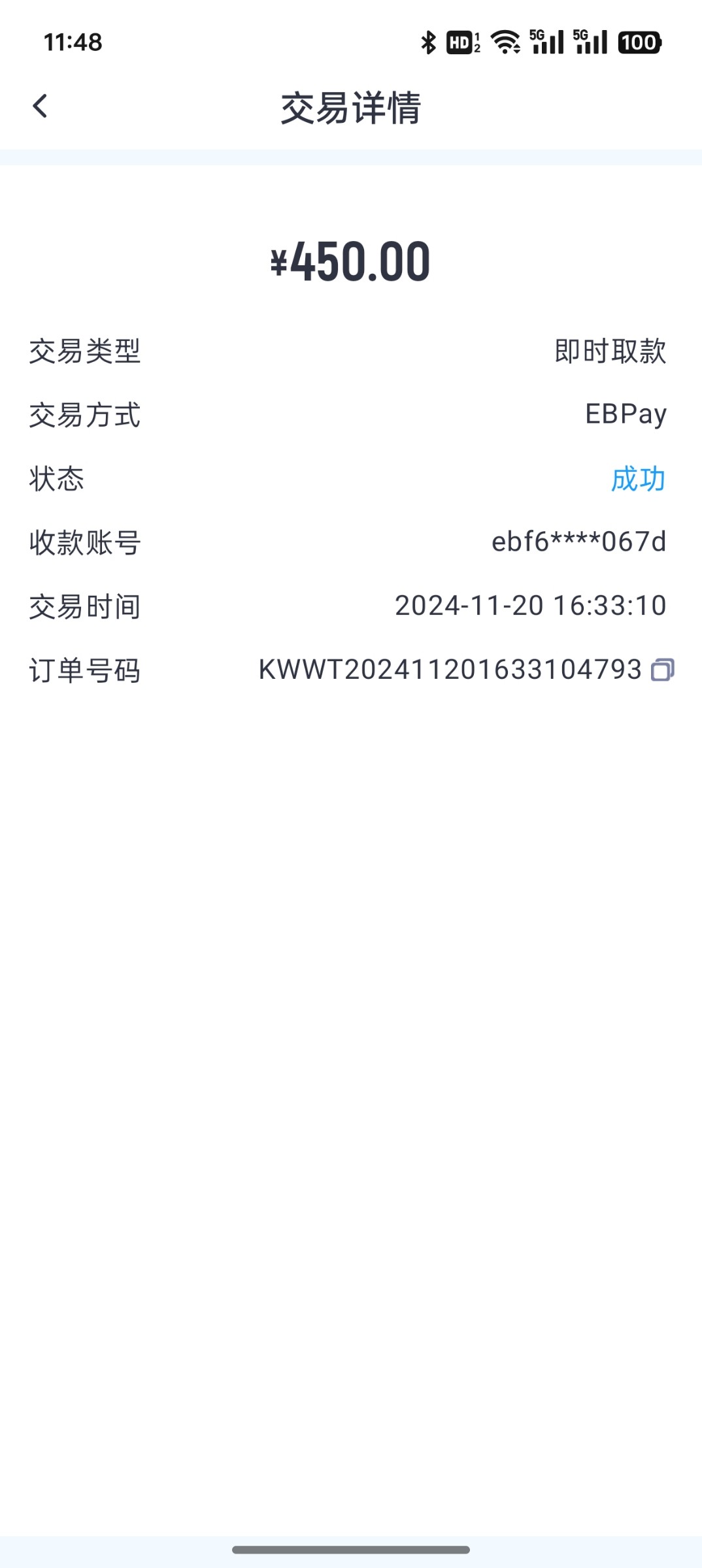Go back from the 交易详情 page
The height and width of the screenshot is (1568, 702).
coord(40,106)
